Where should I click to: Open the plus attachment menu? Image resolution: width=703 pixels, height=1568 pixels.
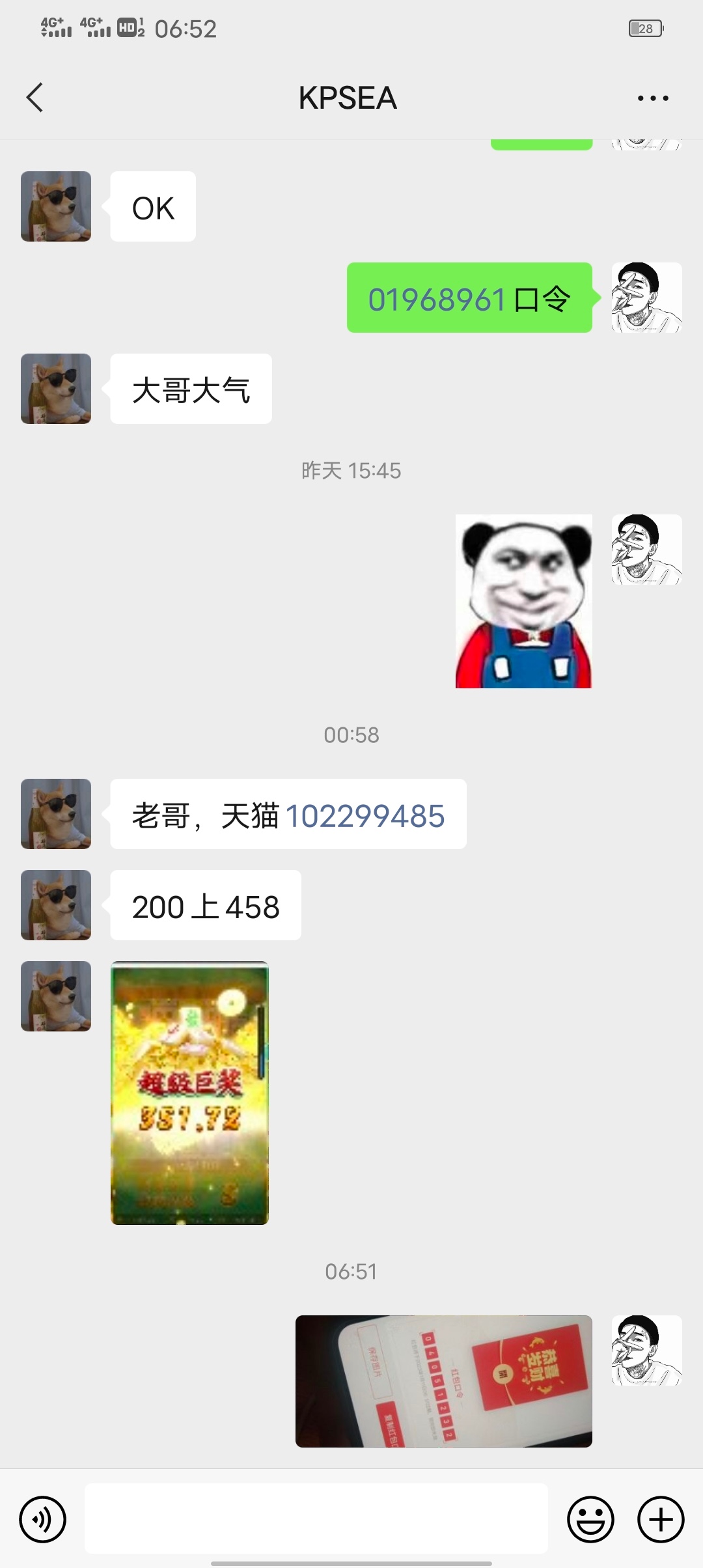pyautogui.click(x=660, y=1520)
